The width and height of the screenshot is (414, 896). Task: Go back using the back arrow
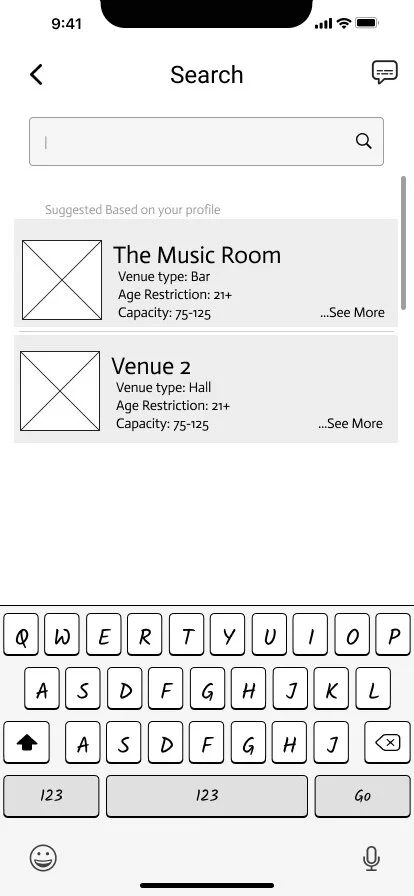[x=36, y=75]
